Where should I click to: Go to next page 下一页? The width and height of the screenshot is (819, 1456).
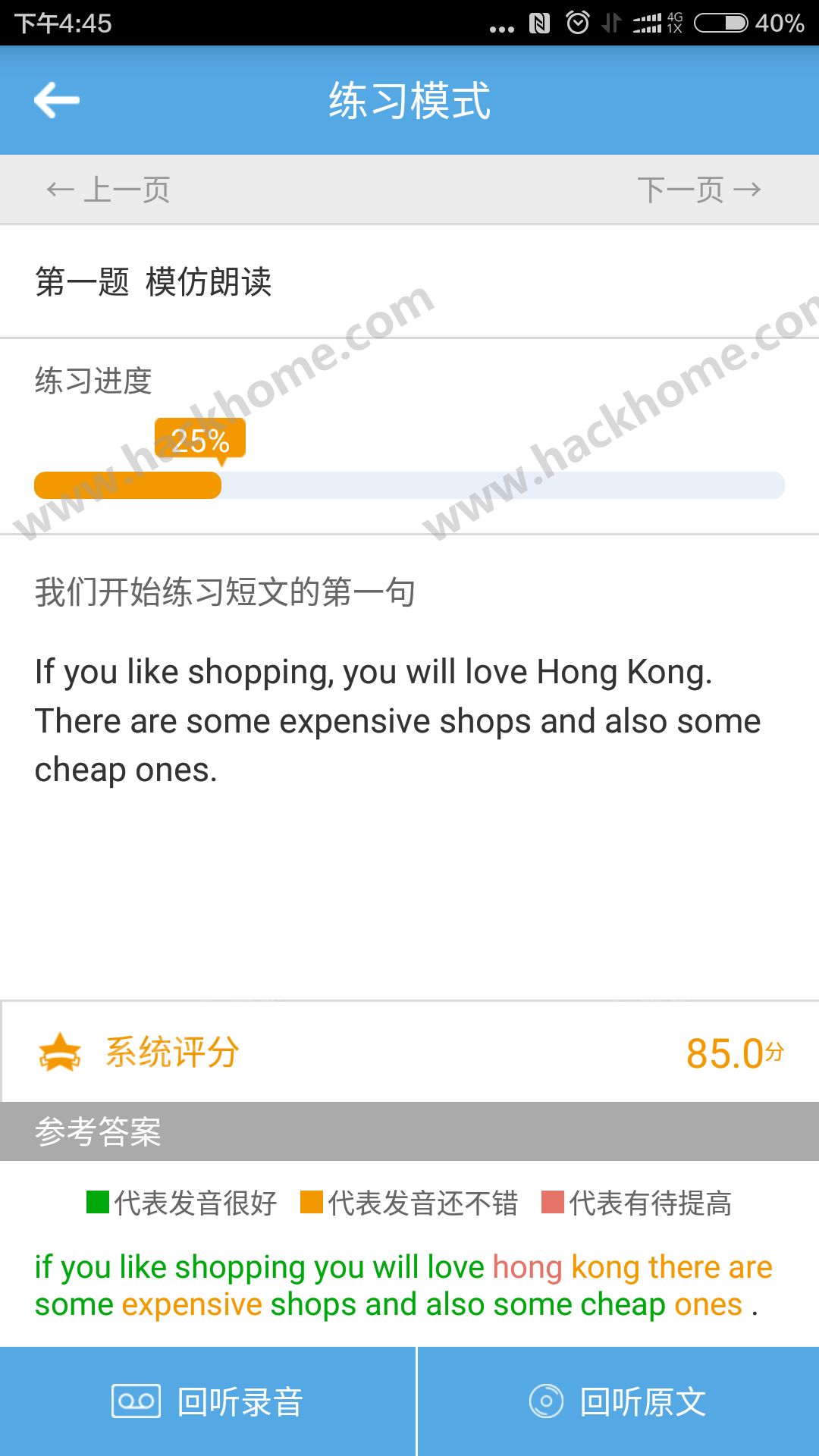point(699,190)
